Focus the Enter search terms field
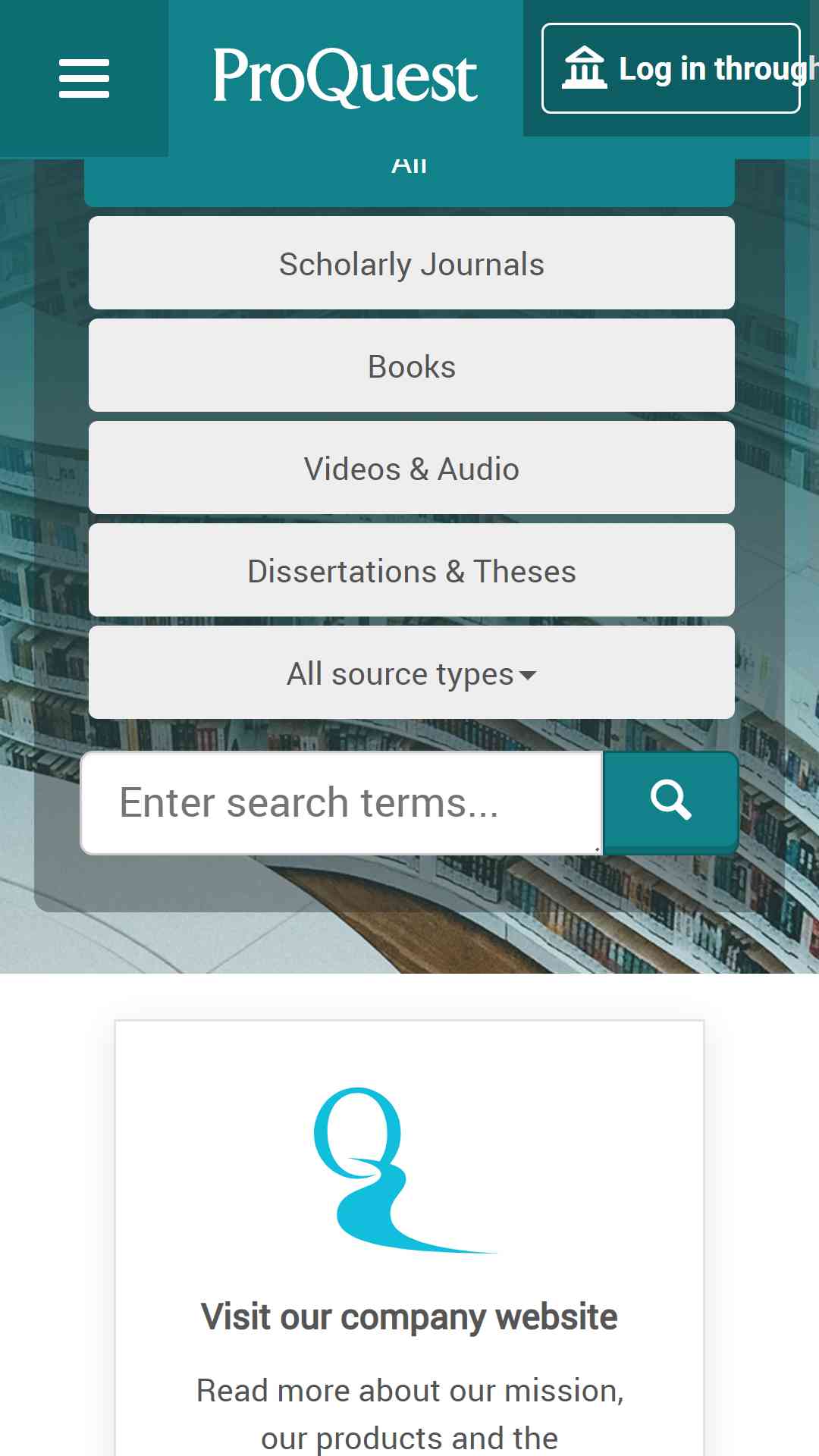819x1456 pixels. [x=341, y=802]
